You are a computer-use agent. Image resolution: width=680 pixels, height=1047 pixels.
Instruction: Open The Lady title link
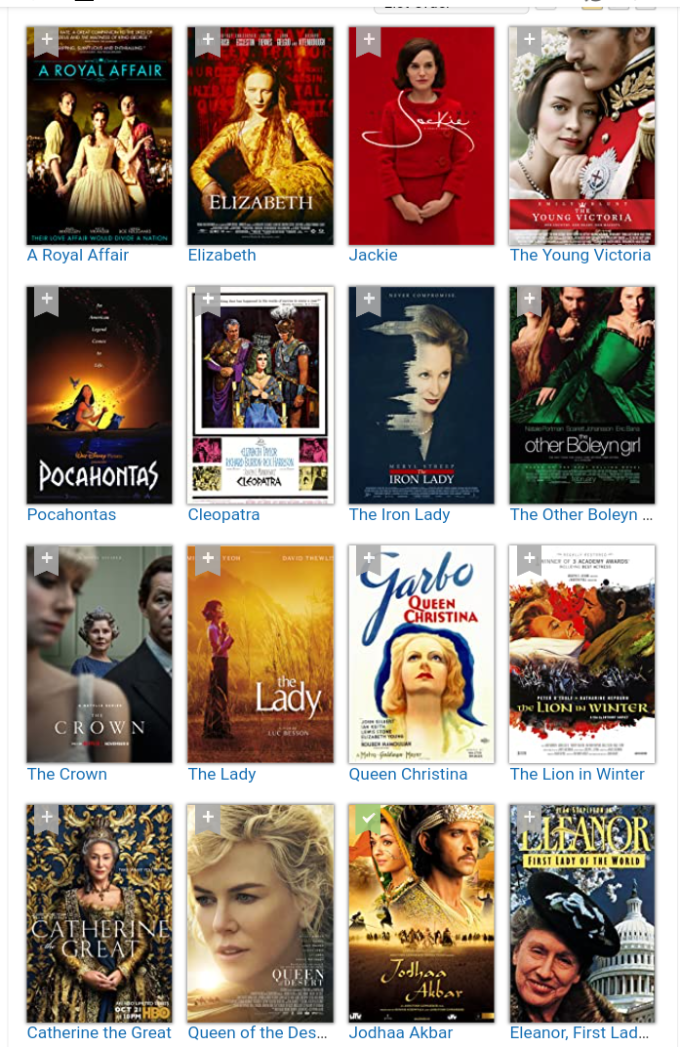[x=222, y=774]
